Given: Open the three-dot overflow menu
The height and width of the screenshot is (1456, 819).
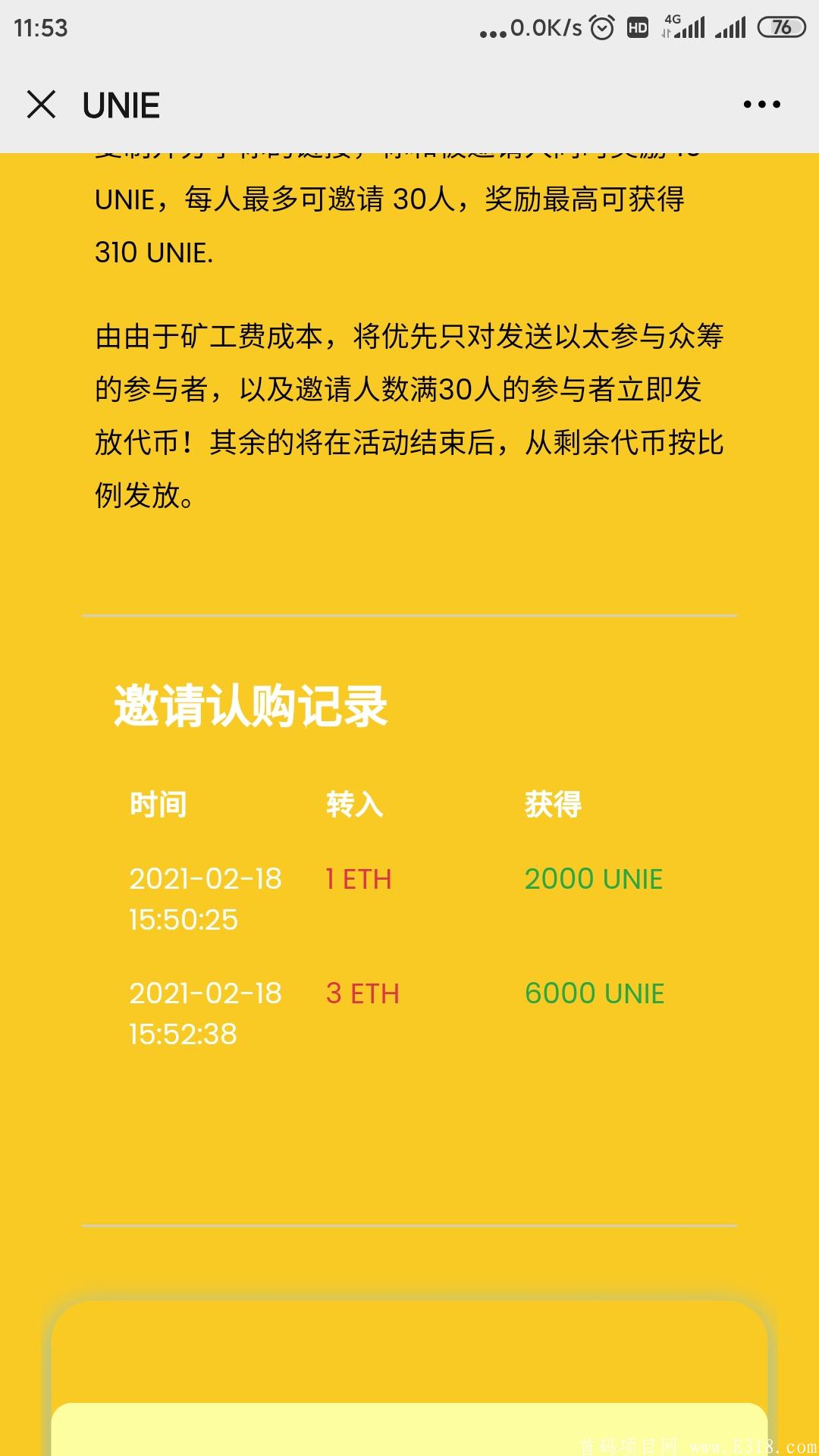Looking at the screenshot, I should 762,105.
